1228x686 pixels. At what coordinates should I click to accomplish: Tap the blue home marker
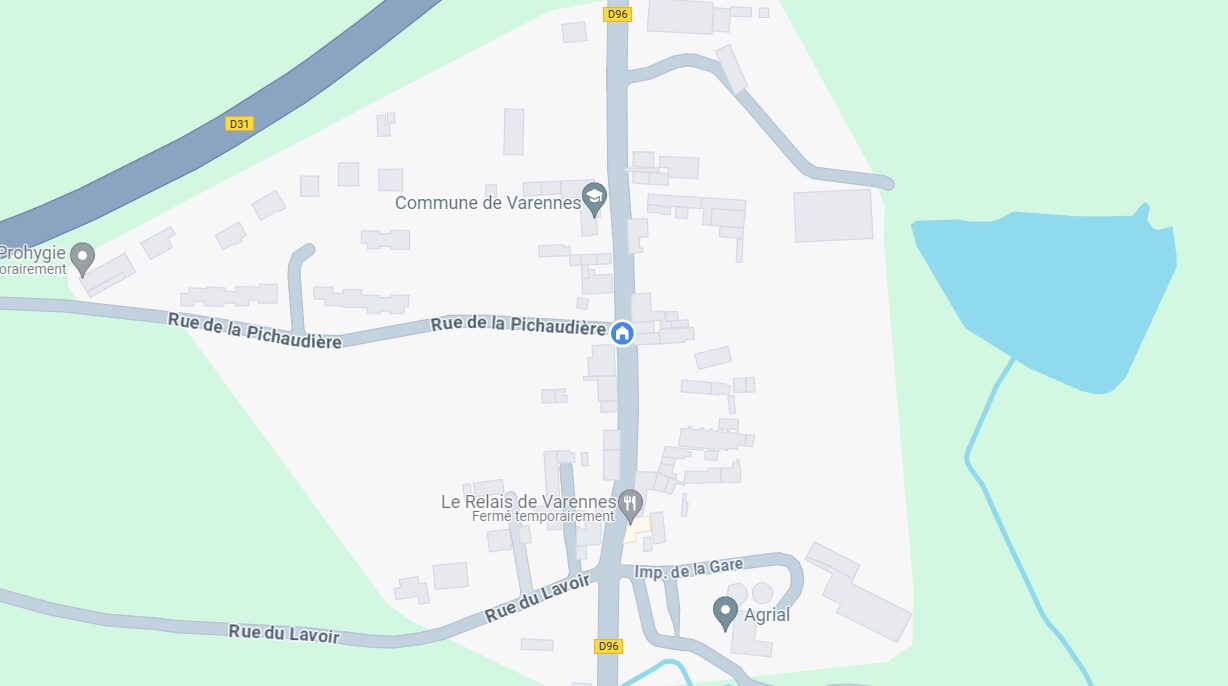[622, 333]
